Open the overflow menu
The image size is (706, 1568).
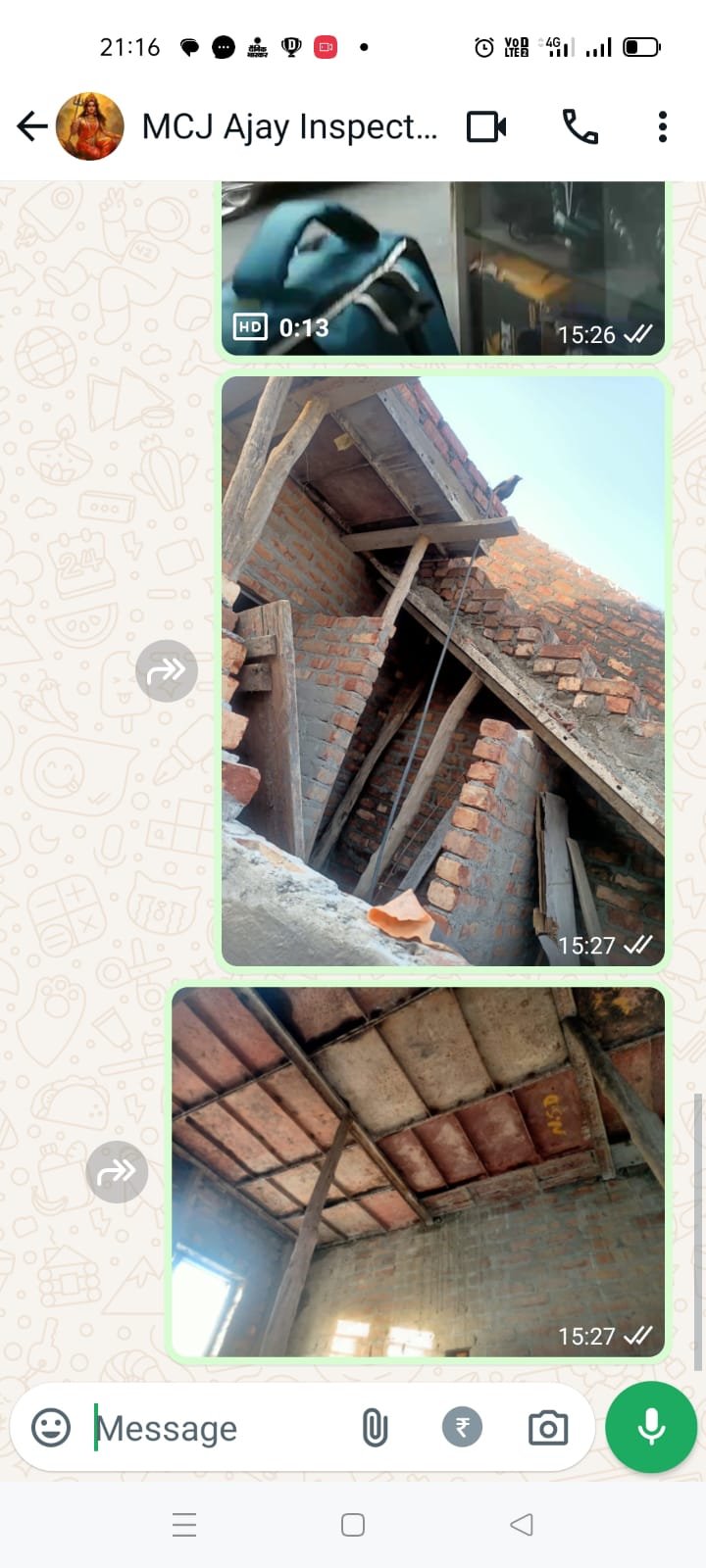point(663,126)
